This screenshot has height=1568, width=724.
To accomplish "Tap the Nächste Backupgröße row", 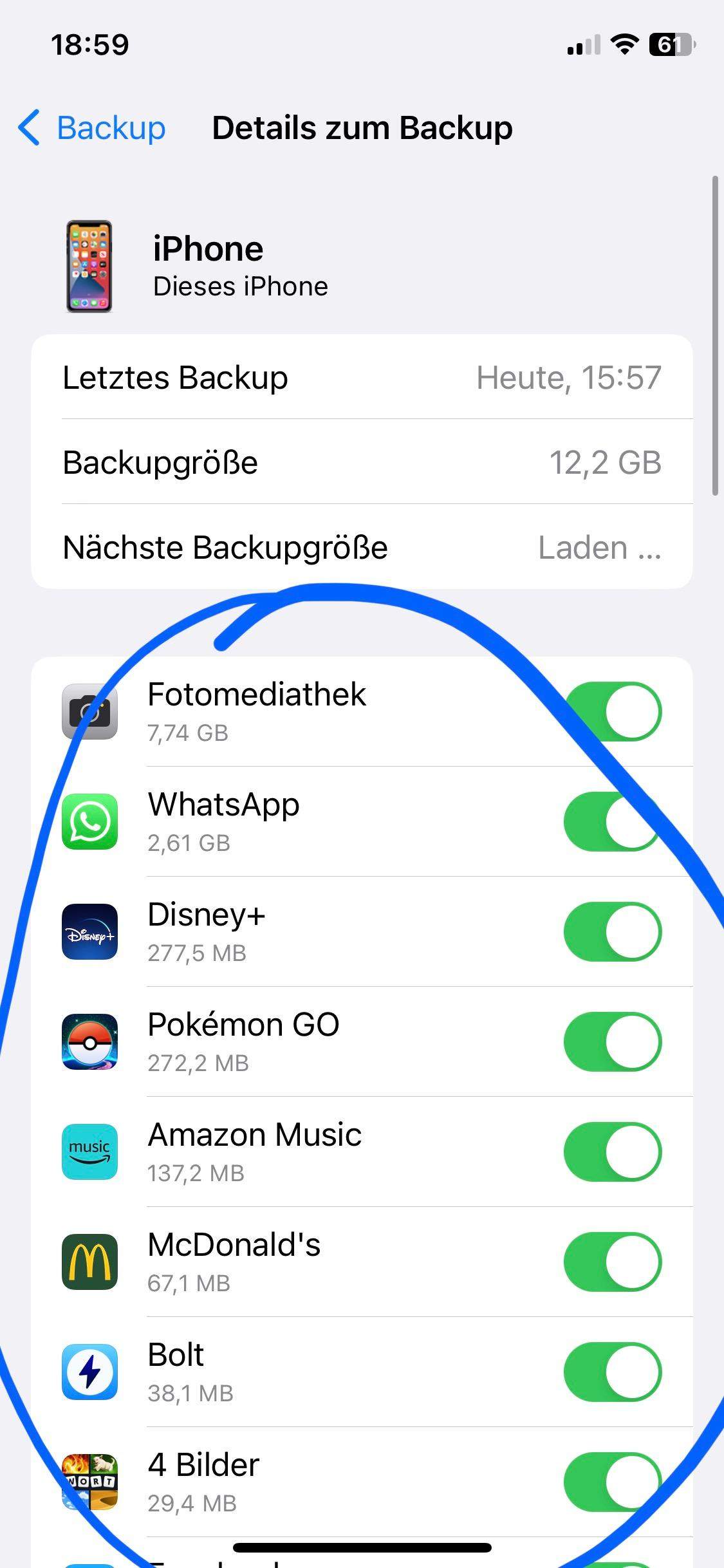I will pyautogui.click(x=360, y=547).
